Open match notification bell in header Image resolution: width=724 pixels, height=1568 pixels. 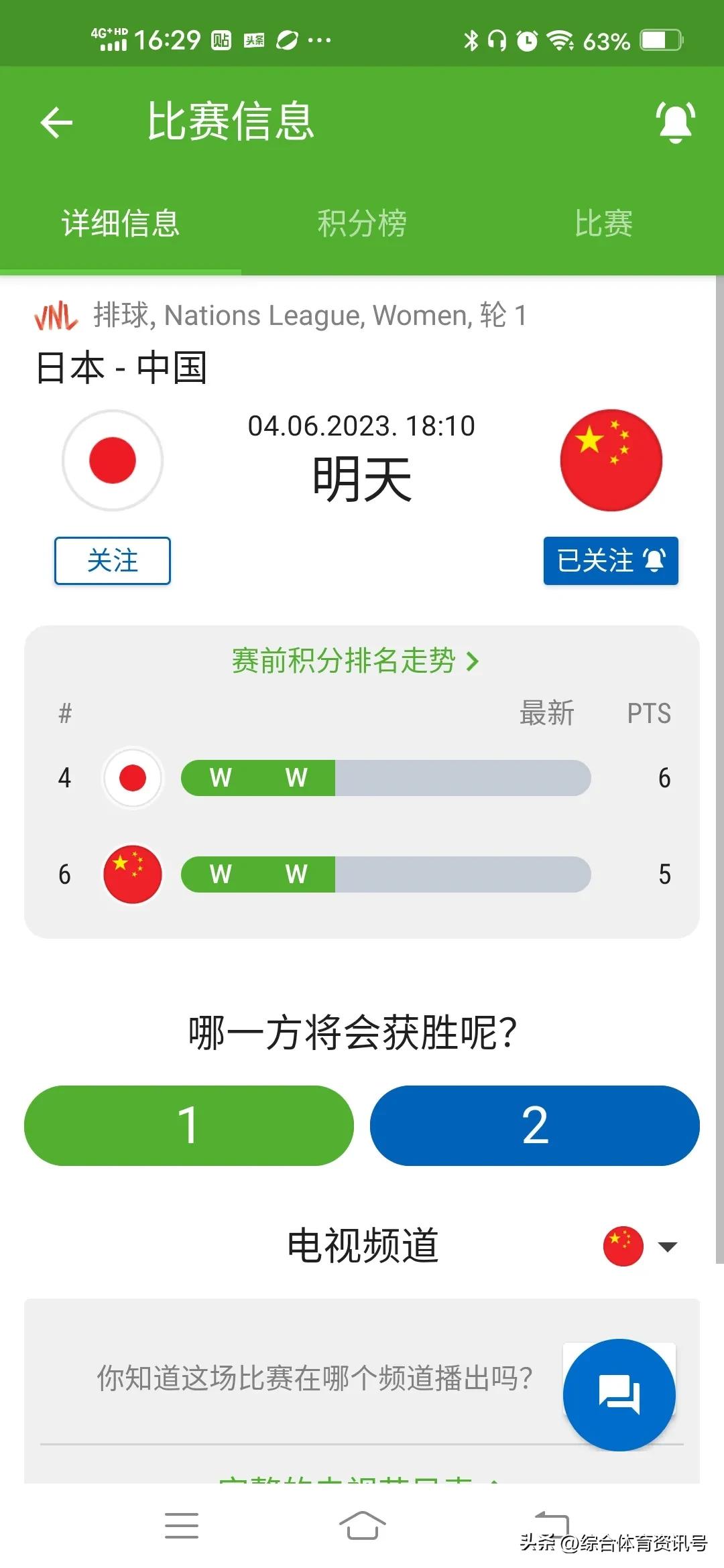tap(674, 123)
